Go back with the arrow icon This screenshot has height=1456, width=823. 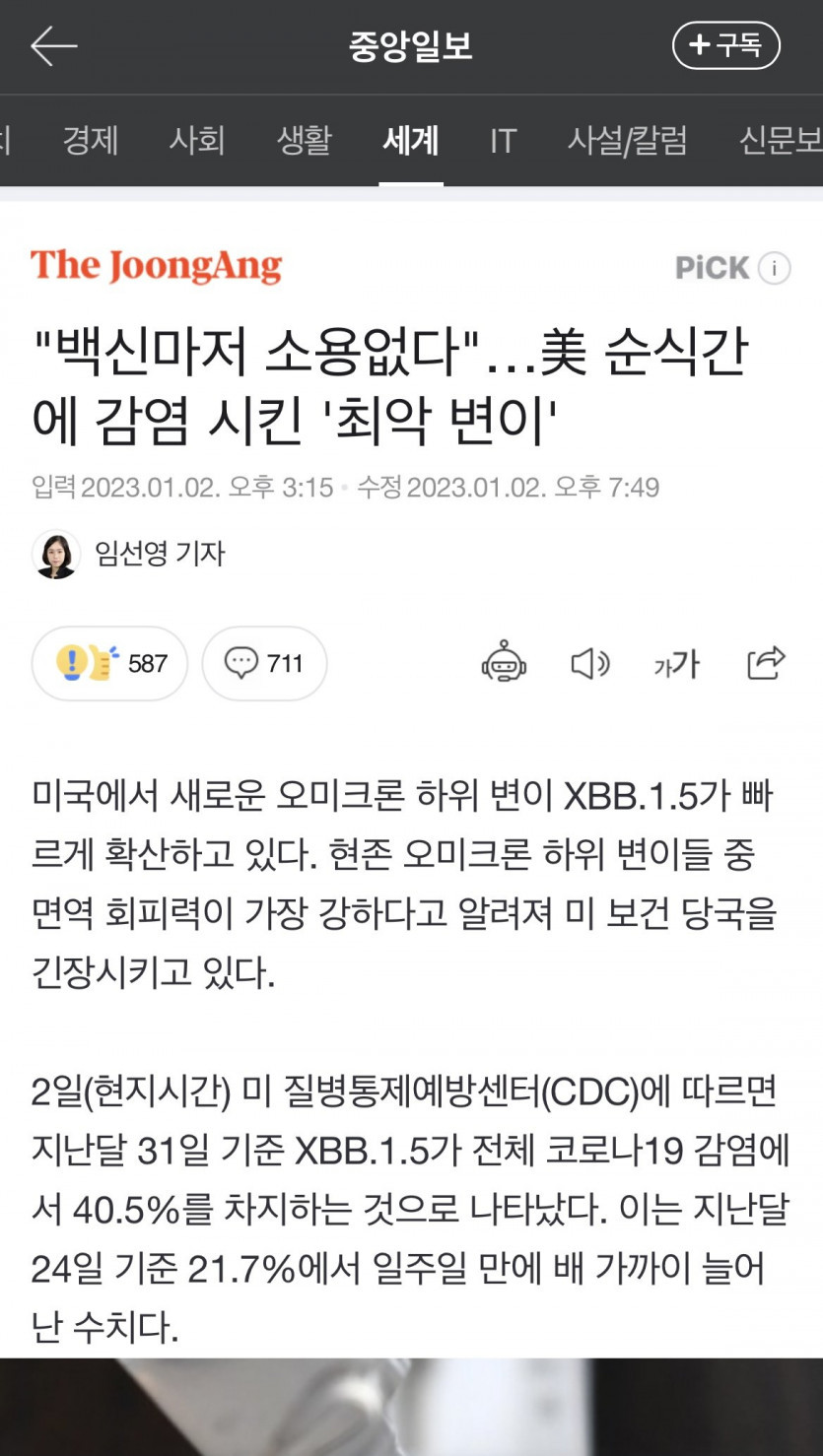click(53, 46)
